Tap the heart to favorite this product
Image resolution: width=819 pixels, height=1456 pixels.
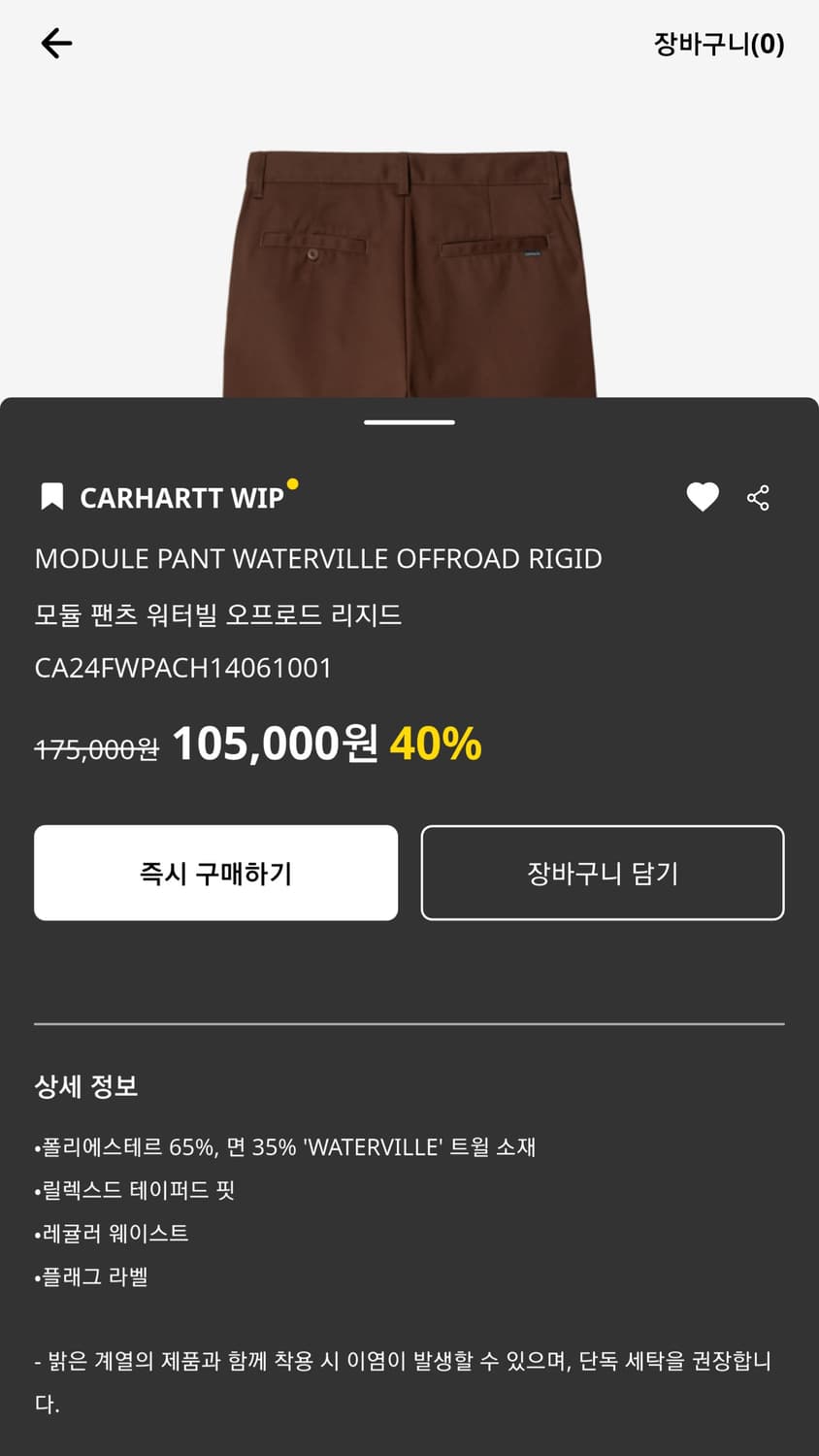coord(702,497)
